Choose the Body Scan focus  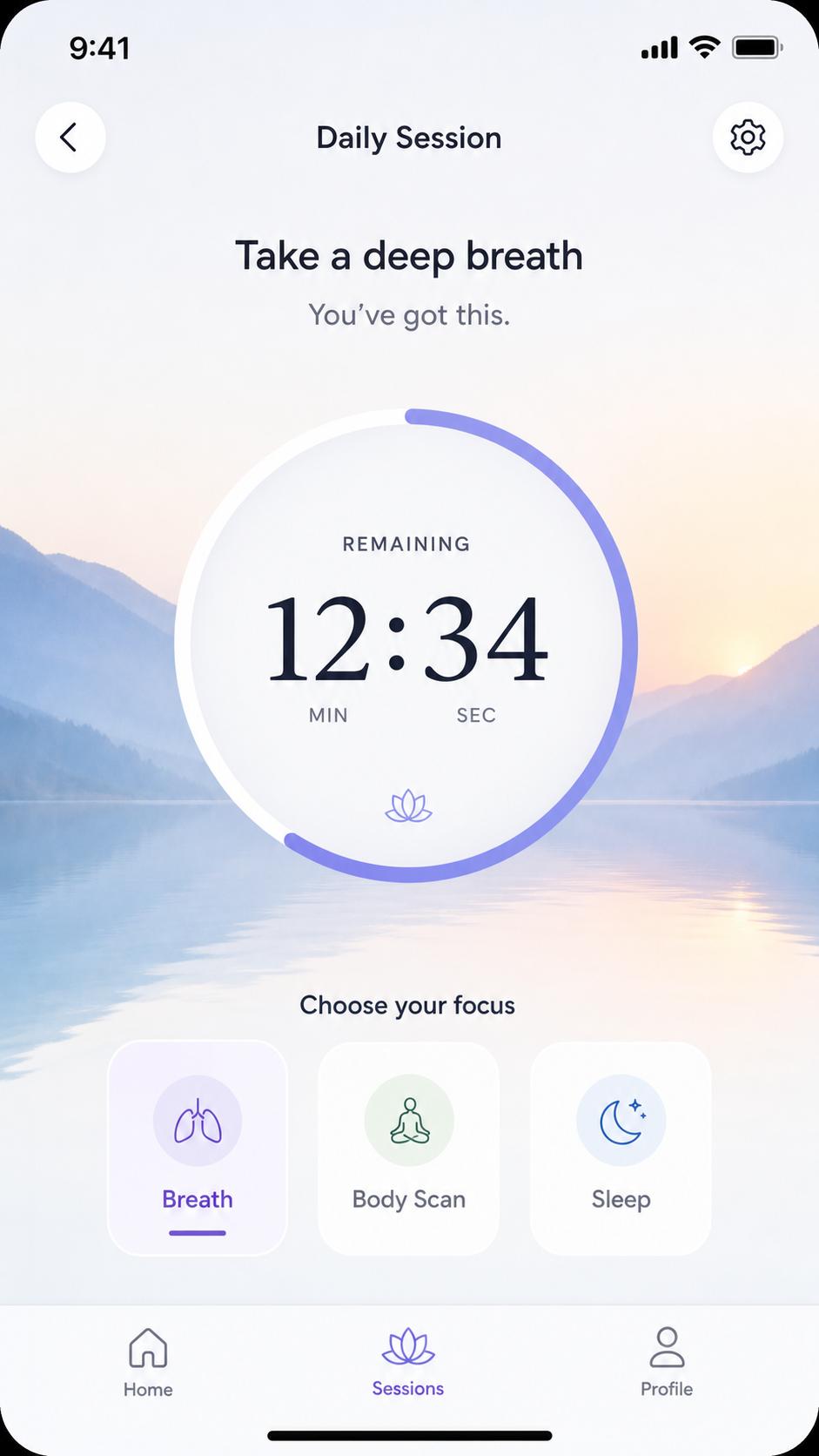point(409,1148)
